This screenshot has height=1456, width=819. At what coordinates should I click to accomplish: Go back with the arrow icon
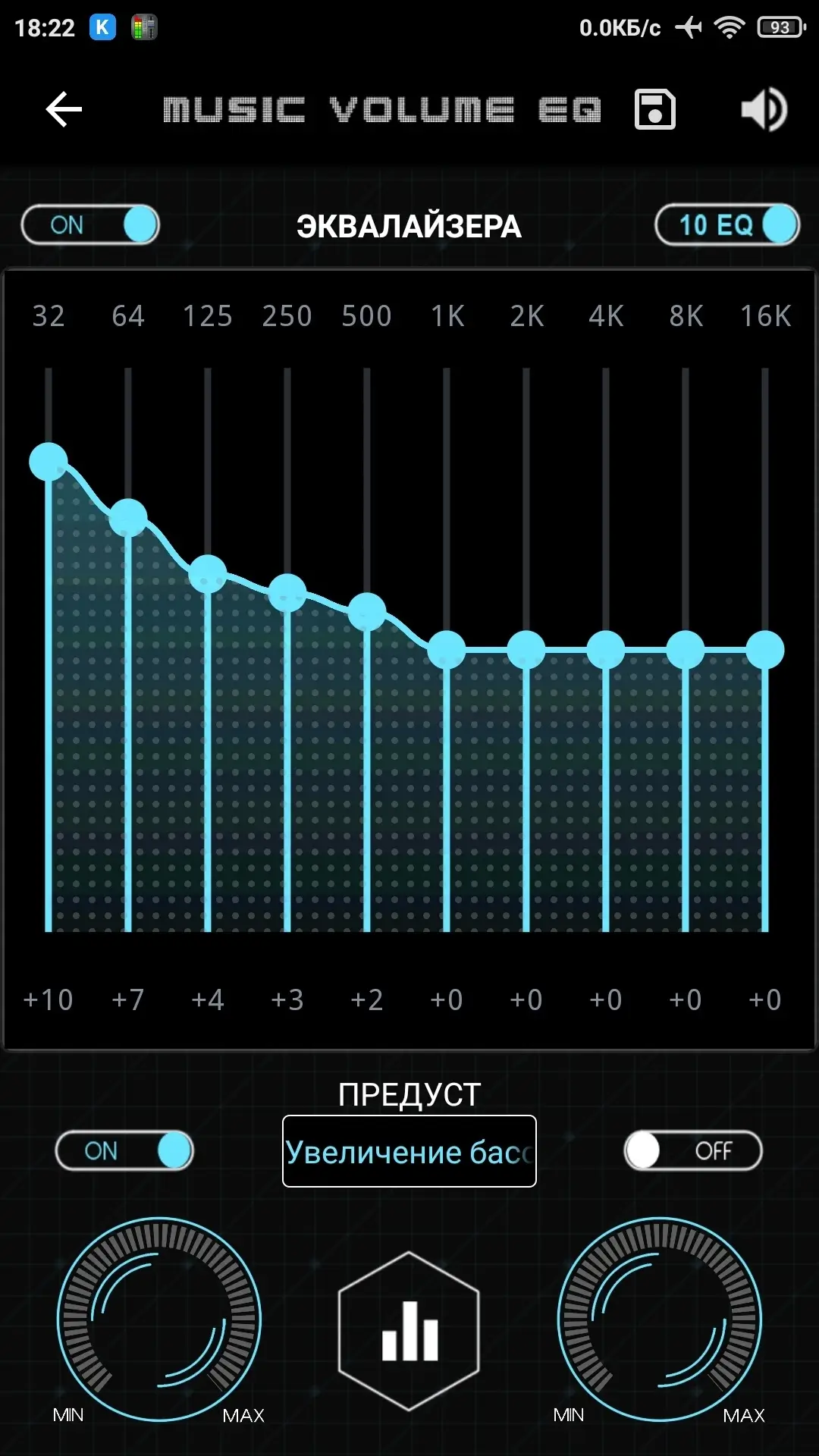pos(64,110)
